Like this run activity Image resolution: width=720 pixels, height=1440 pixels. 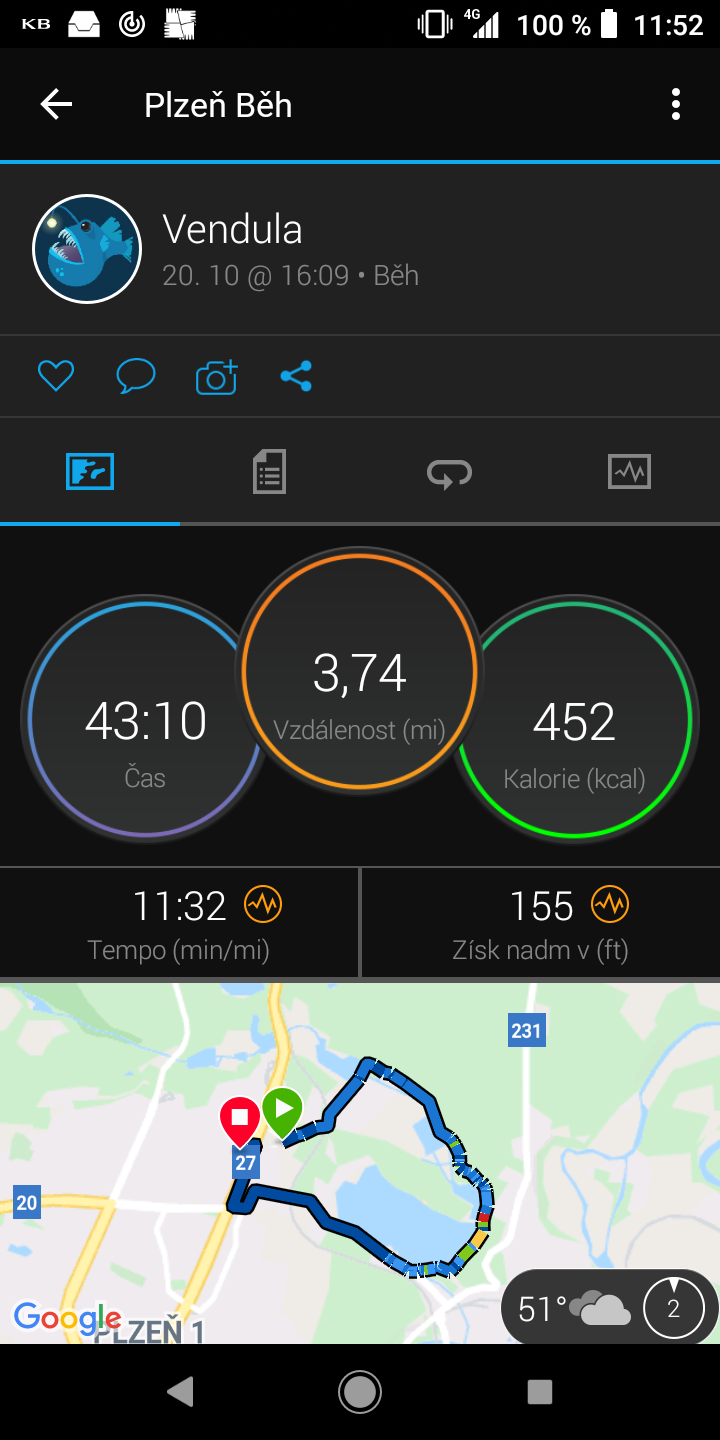coord(56,376)
